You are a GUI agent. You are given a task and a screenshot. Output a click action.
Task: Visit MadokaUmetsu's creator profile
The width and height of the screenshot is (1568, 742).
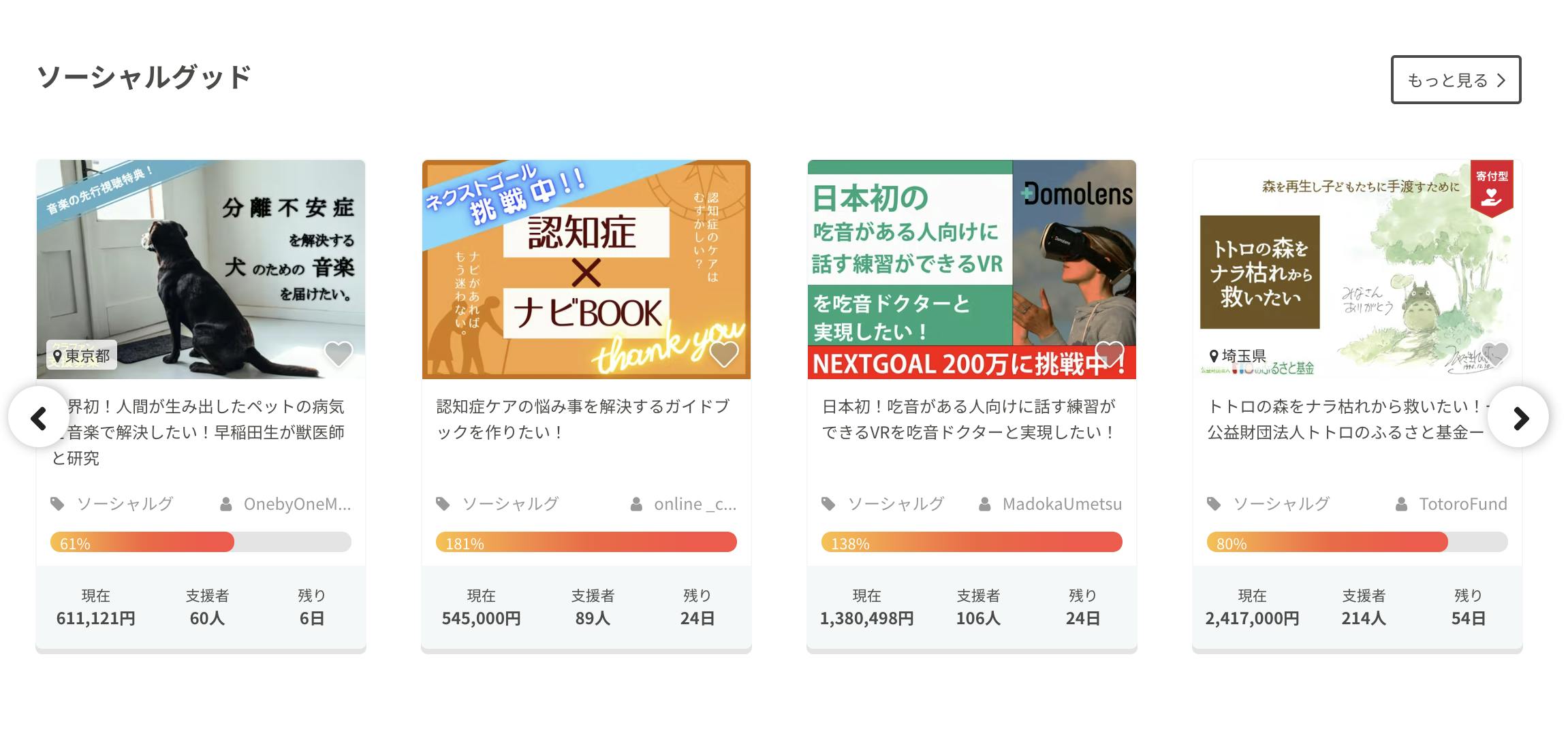1061,504
